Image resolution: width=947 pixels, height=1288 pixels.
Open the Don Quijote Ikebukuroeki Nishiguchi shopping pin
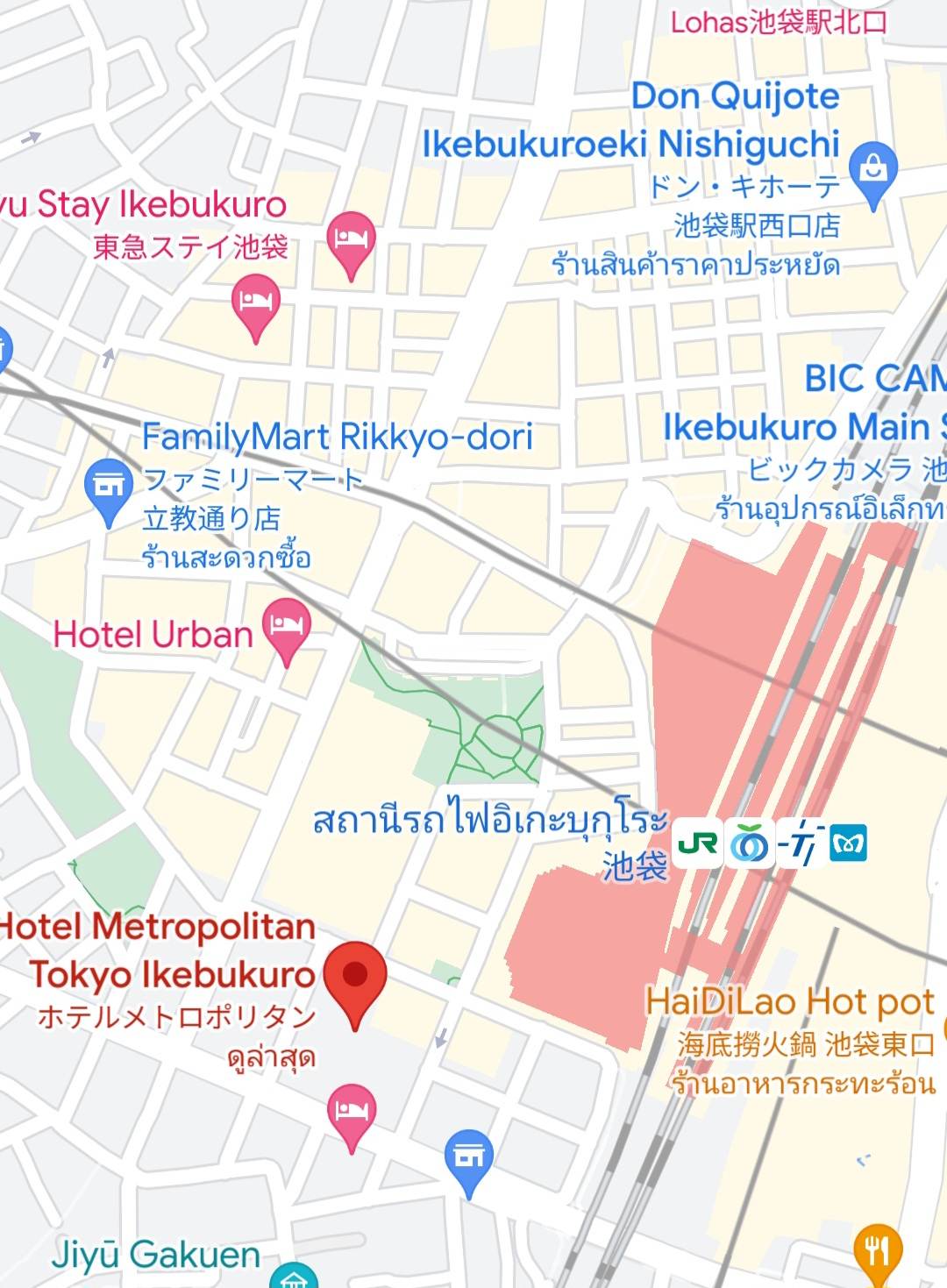coord(872,170)
